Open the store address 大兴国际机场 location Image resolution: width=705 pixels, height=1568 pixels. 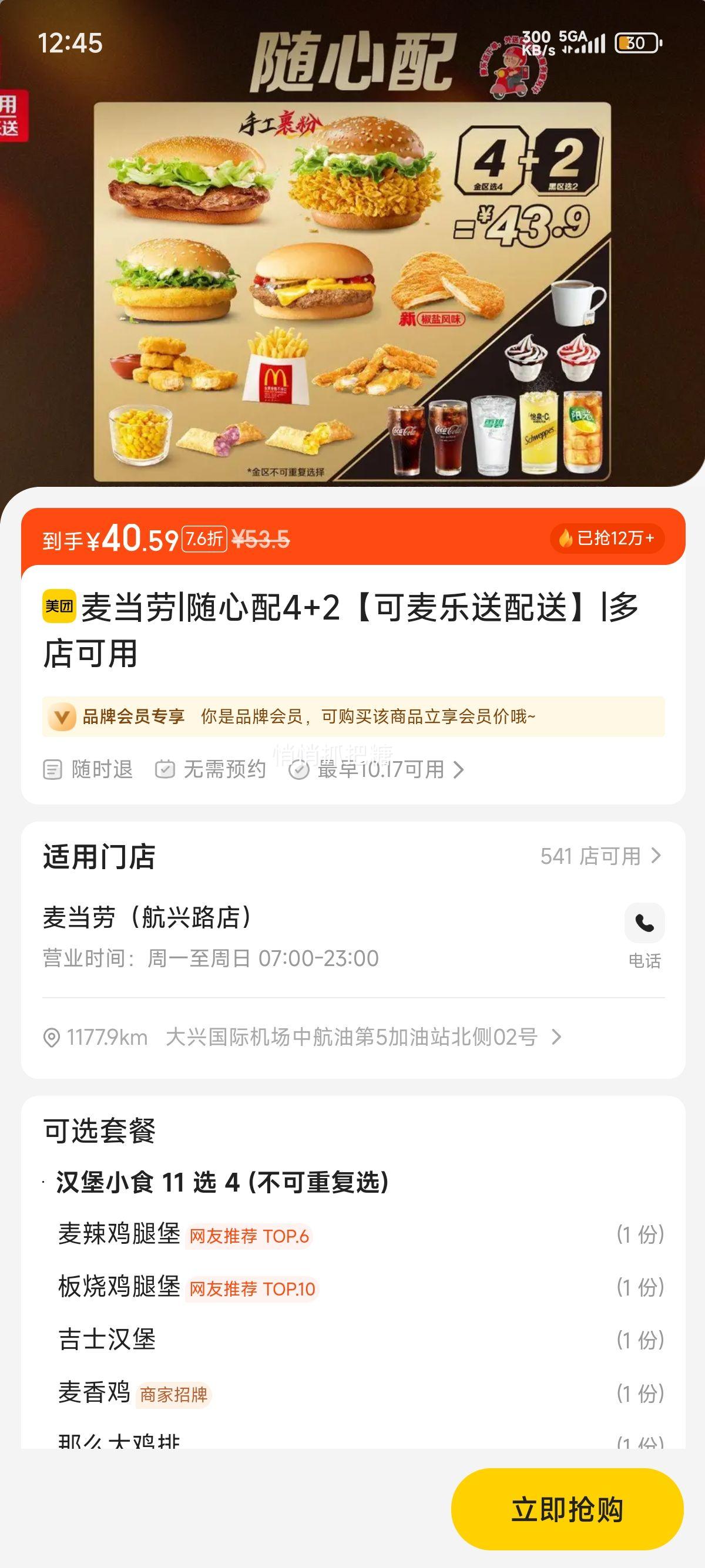tap(363, 1037)
